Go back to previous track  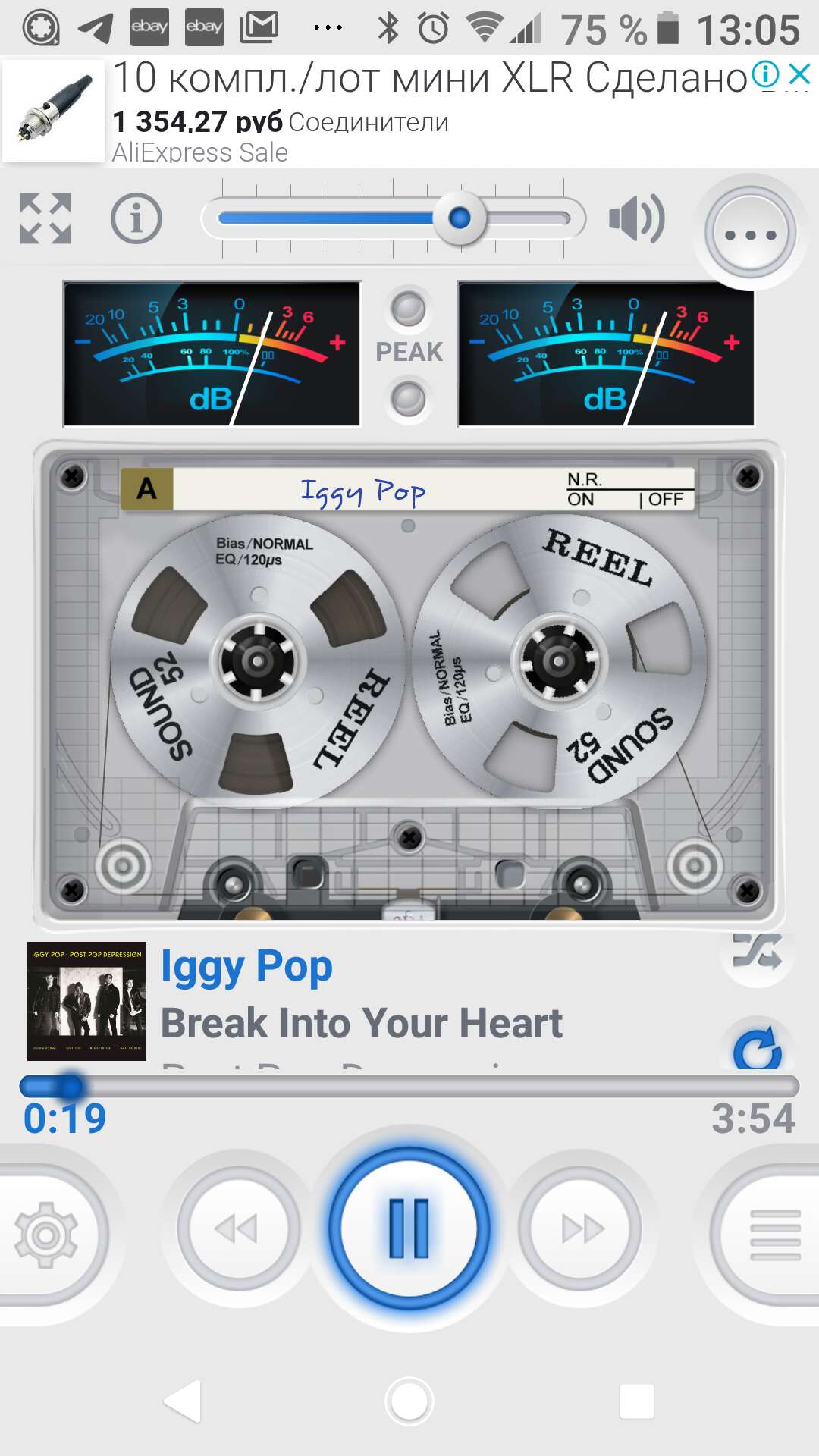click(x=238, y=1228)
